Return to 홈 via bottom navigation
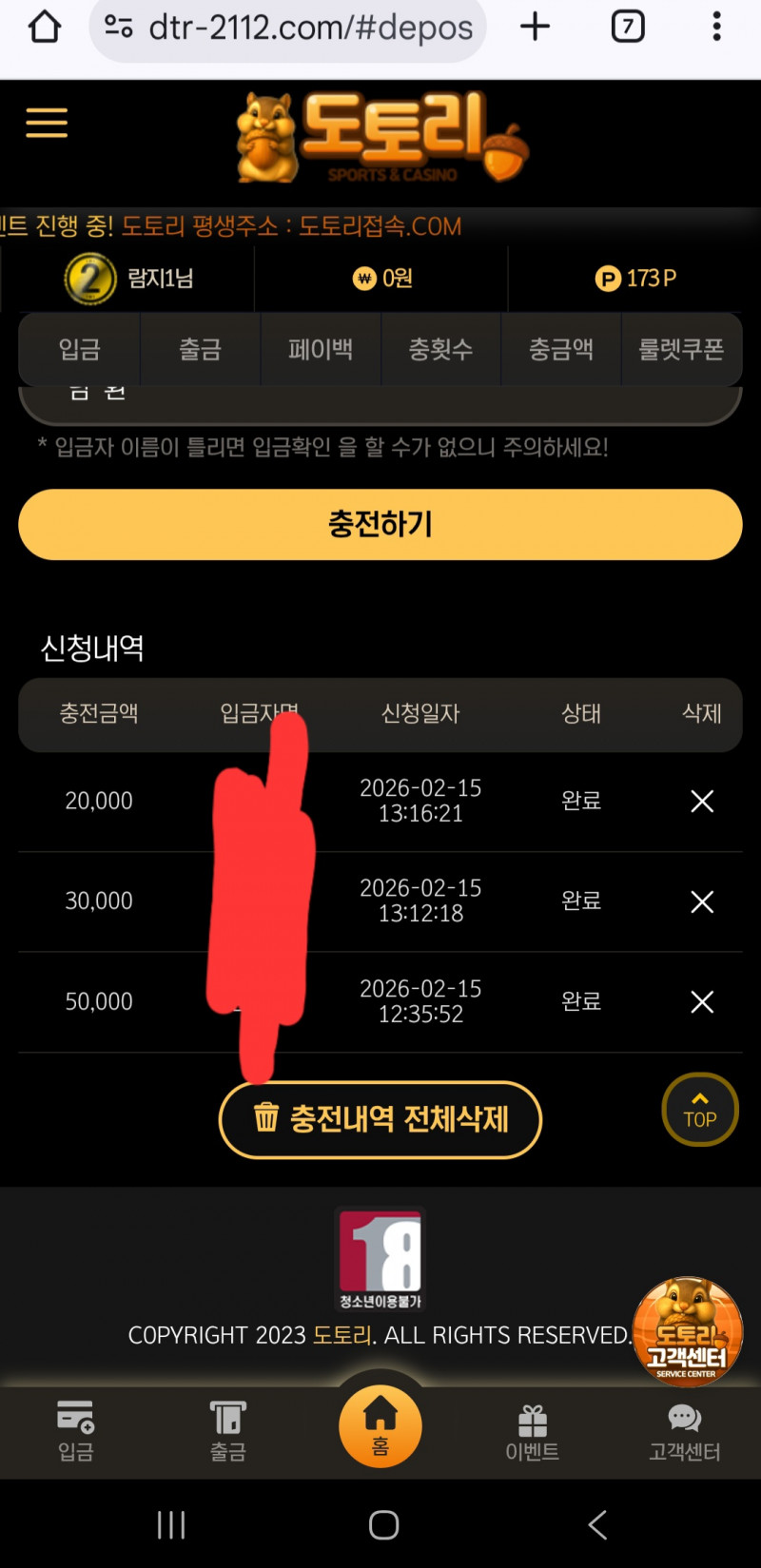Screen dimensions: 761x1568 click(380, 1425)
